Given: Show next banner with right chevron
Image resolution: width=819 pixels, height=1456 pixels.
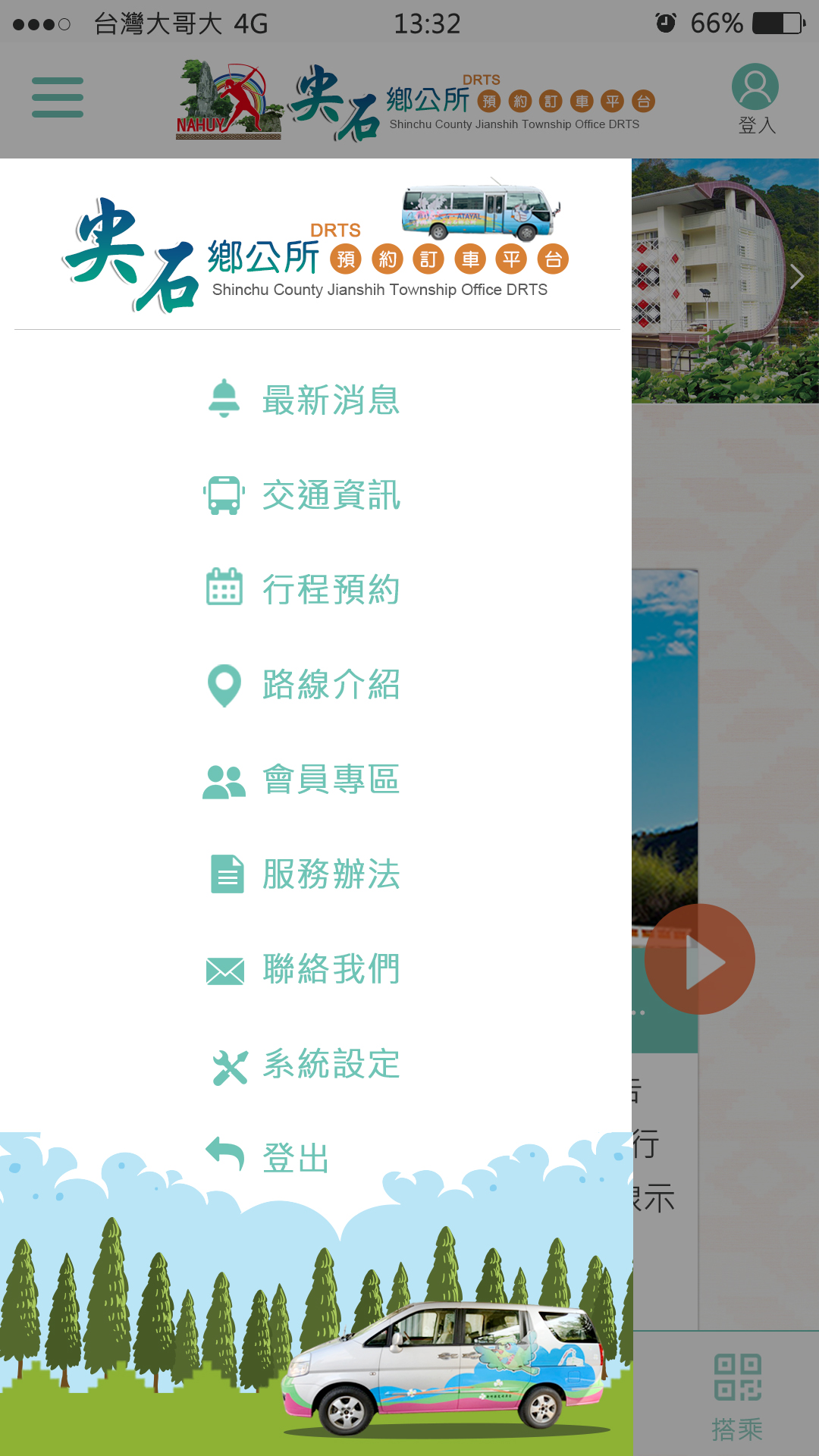Looking at the screenshot, I should point(796,277).
